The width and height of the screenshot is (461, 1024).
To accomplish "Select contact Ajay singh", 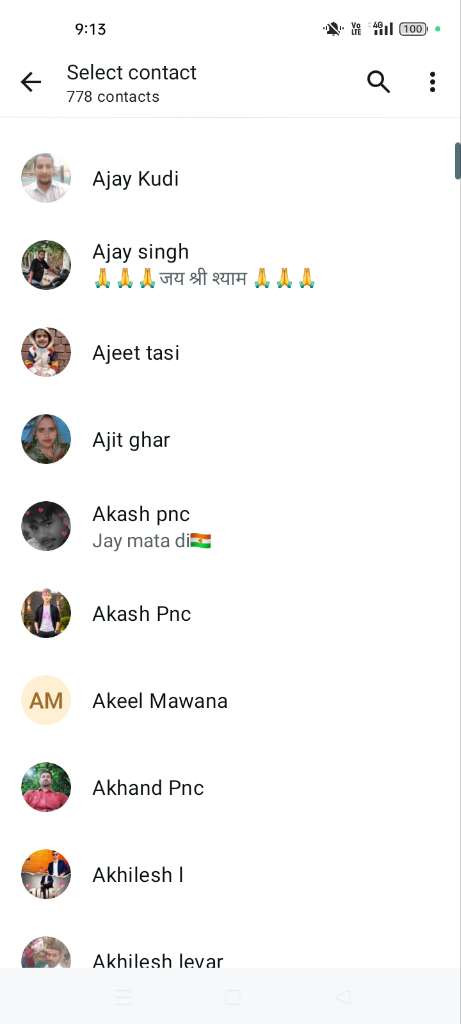I will (x=230, y=265).
